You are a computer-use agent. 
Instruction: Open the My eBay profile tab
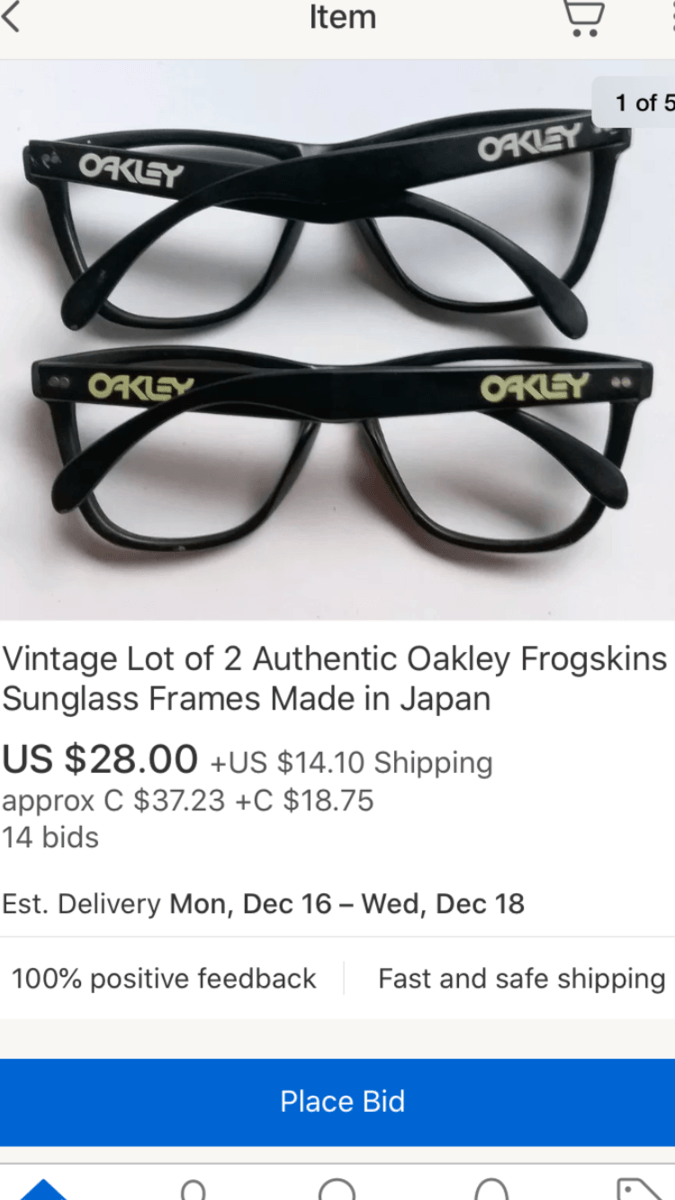coord(193,1190)
